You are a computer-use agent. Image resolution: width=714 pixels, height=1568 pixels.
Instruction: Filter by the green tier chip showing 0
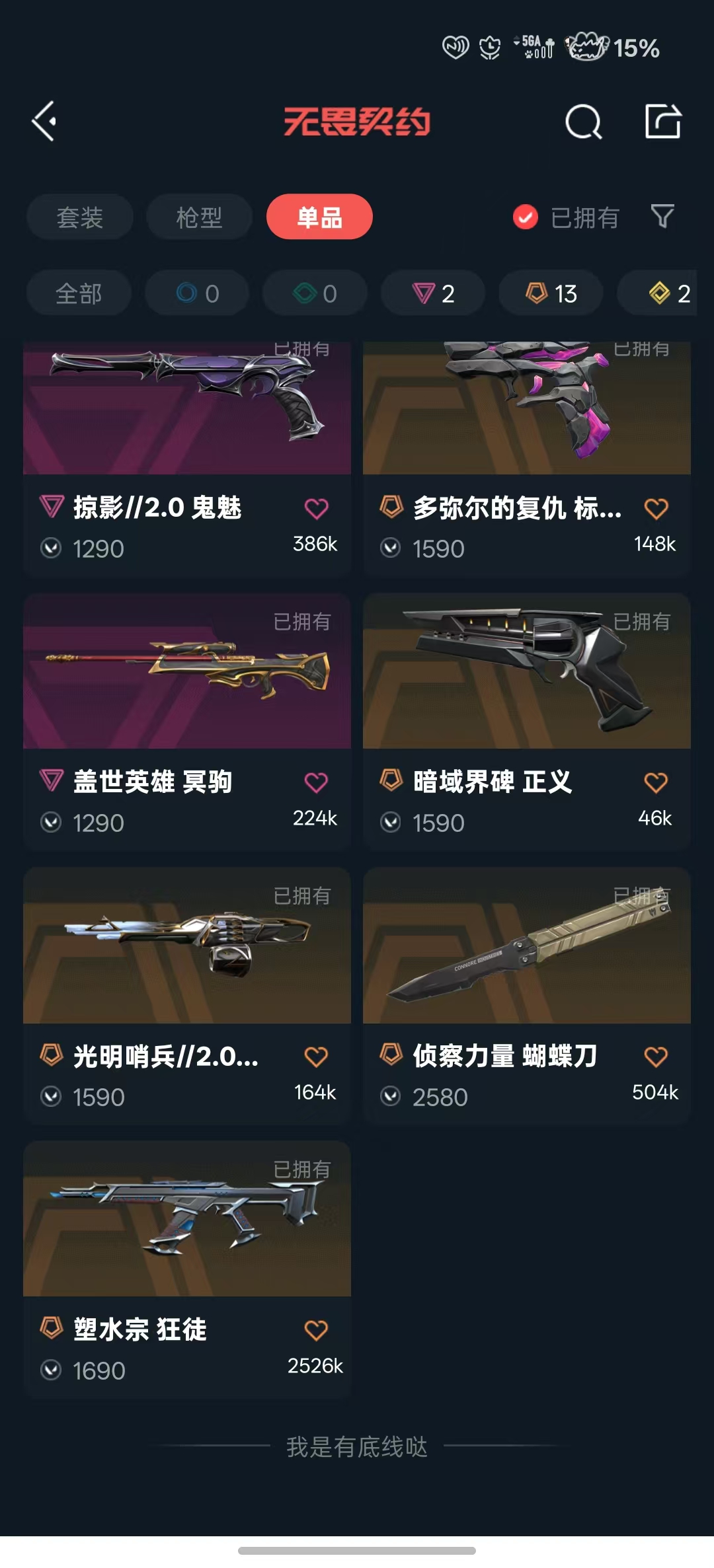pyautogui.click(x=315, y=293)
